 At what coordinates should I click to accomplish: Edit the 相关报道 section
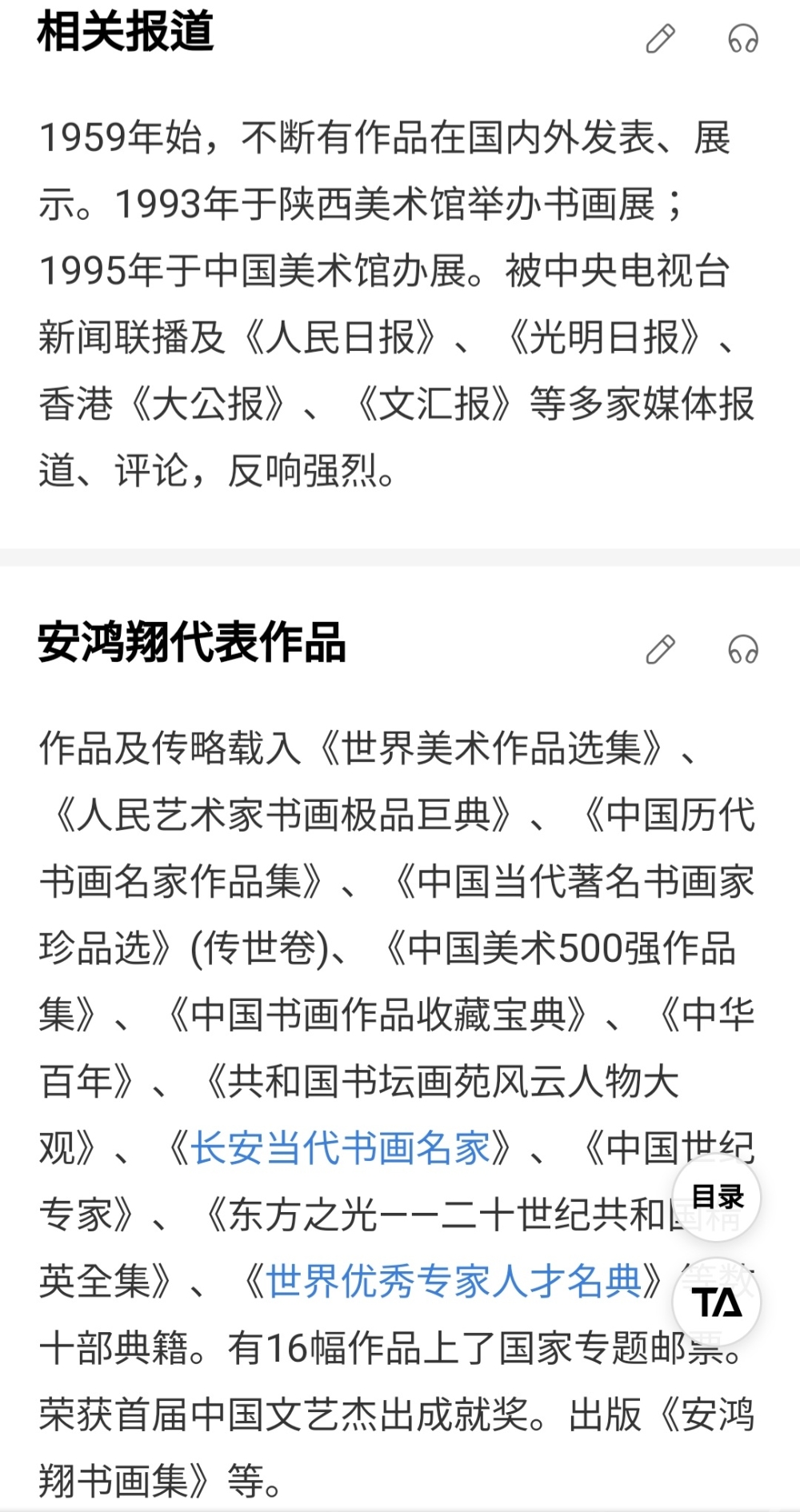pyautogui.click(x=660, y=38)
